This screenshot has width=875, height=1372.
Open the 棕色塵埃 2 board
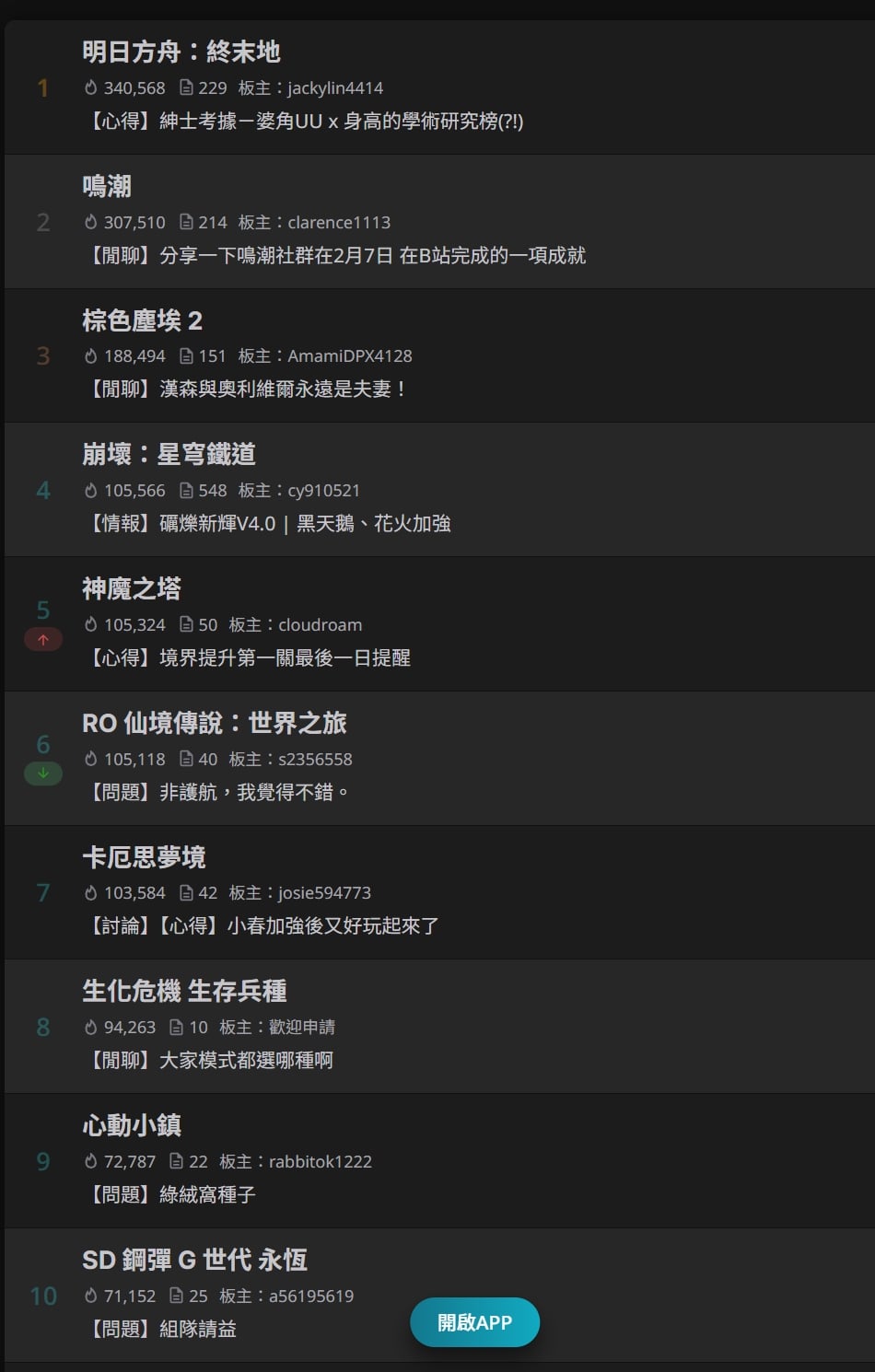(142, 320)
